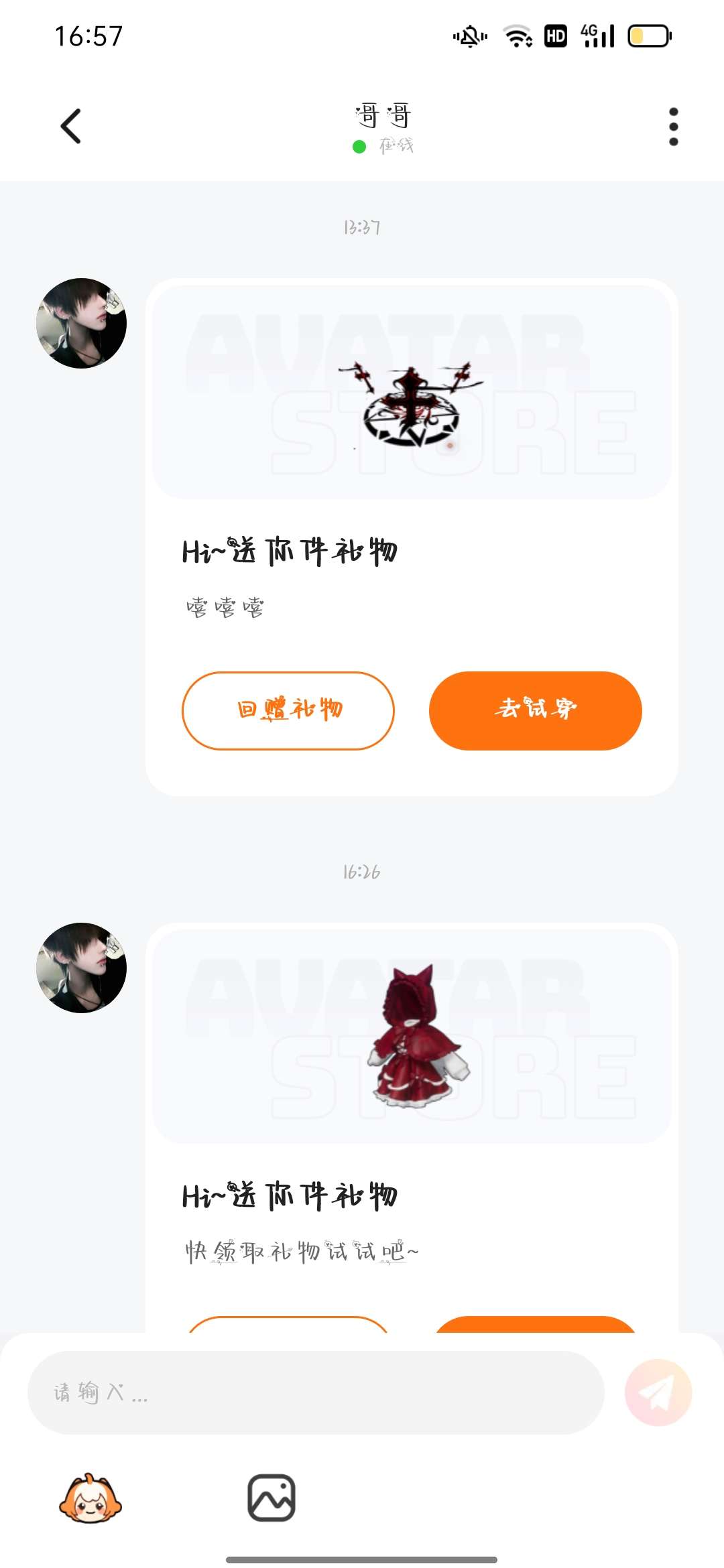Send the message with paper plane icon
The width and height of the screenshot is (724, 1568).
(x=658, y=1392)
